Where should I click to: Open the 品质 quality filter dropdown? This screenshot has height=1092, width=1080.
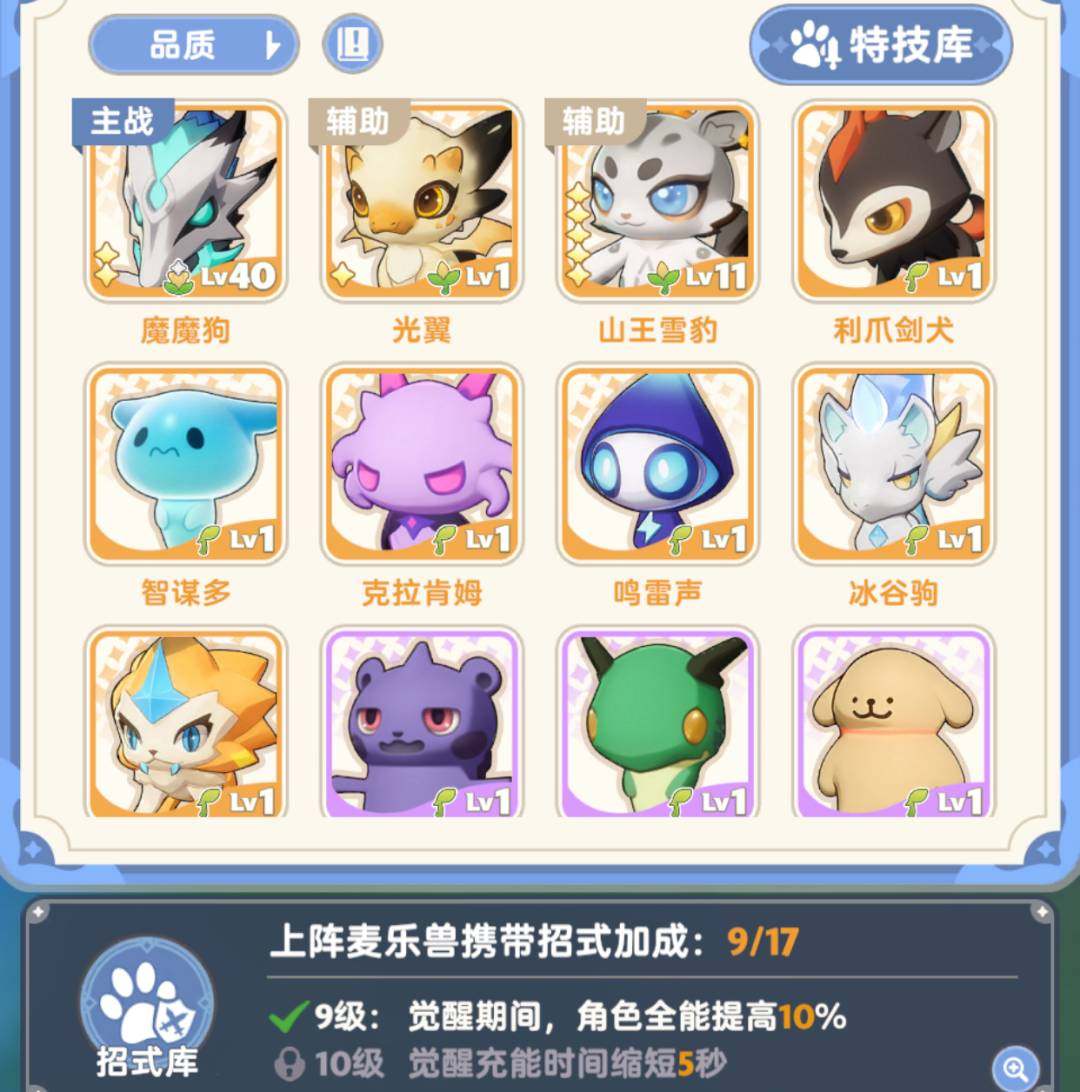[x=192, y=45]
